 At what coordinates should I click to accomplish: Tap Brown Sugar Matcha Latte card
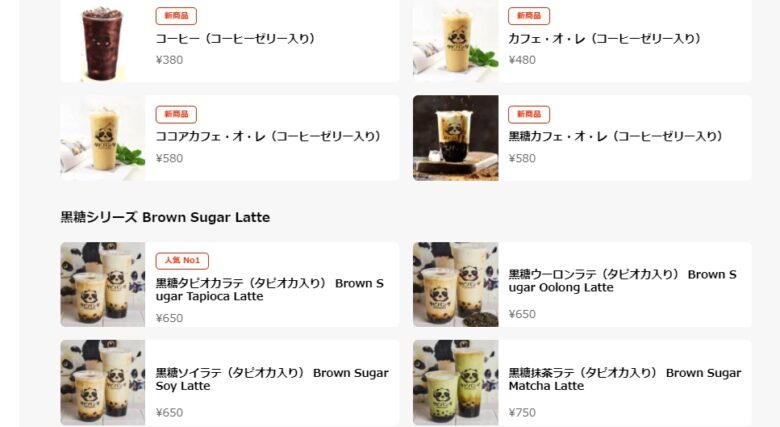624,379
